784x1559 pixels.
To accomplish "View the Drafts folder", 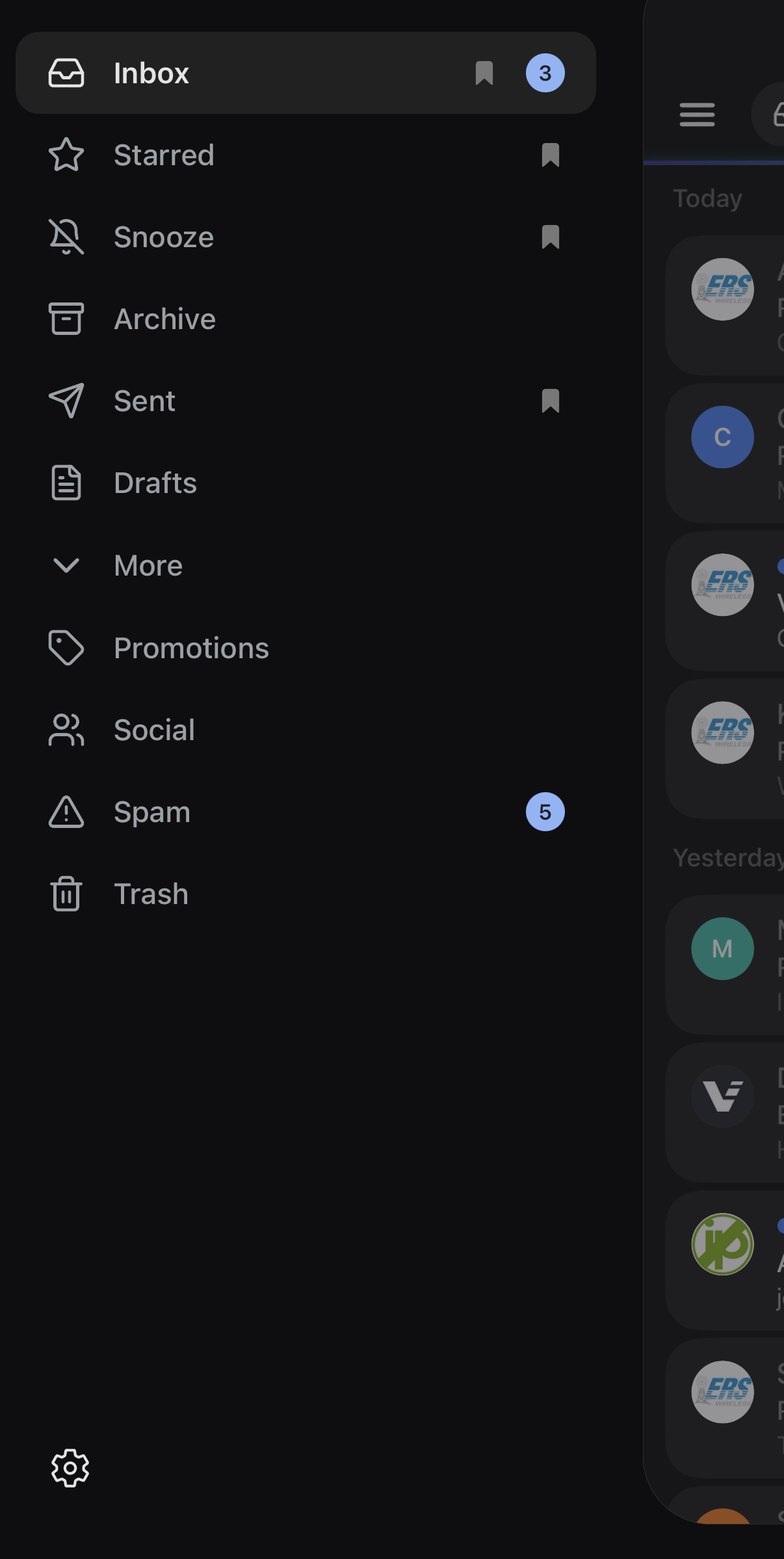I will click(x=306, y=483).
